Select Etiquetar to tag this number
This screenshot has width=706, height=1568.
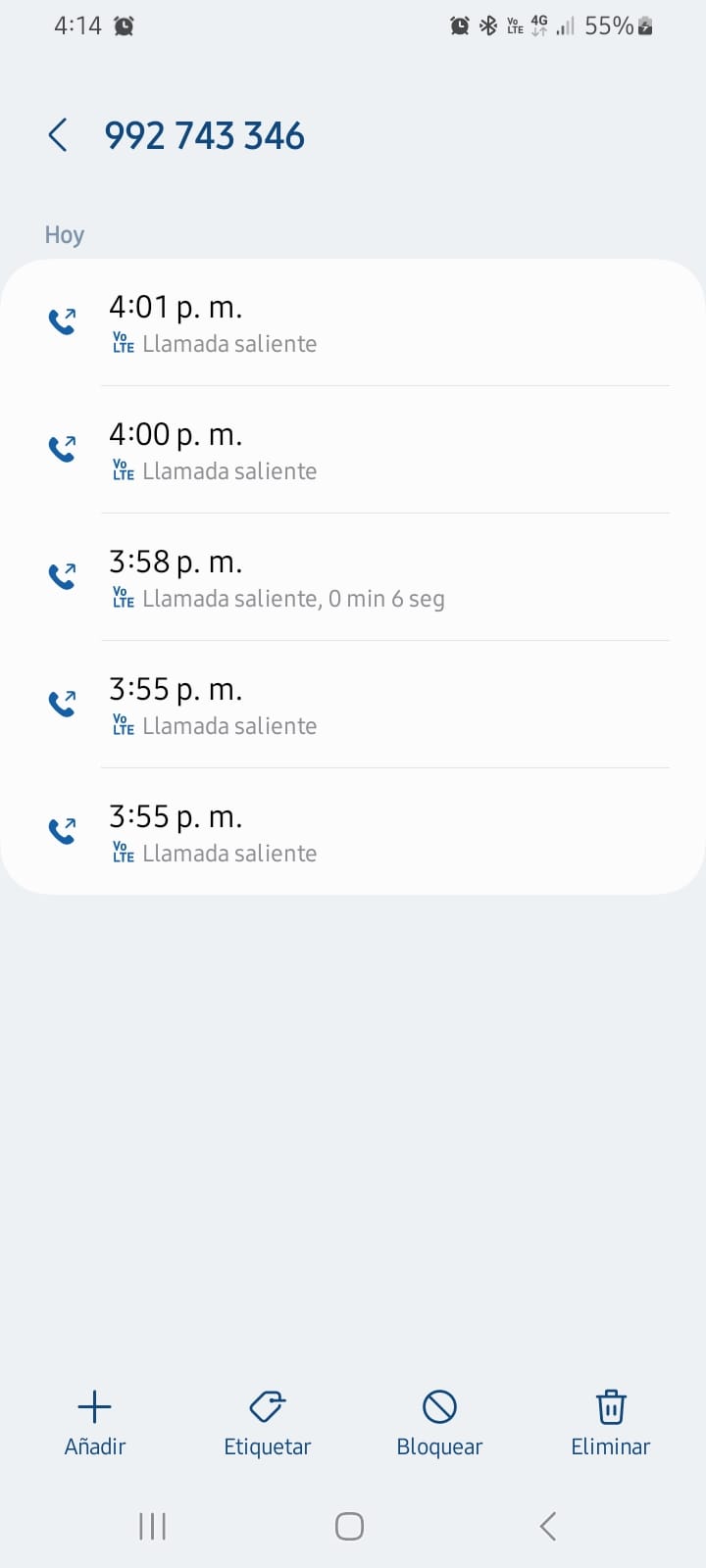click(267, 1422)
